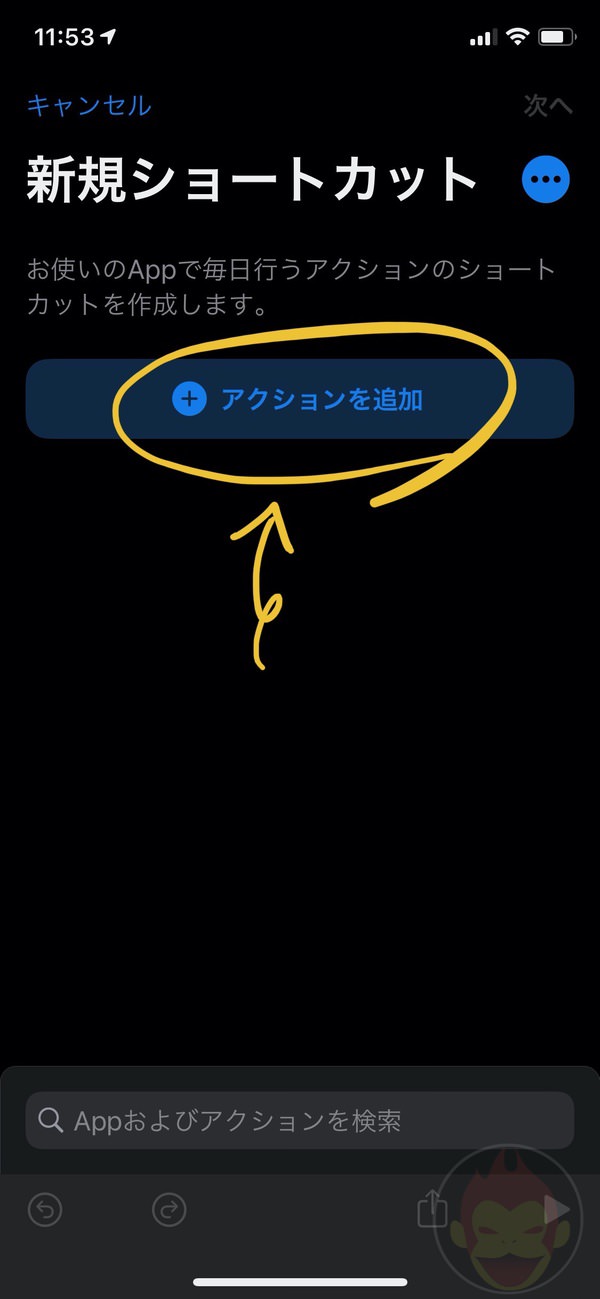Image resolution: width=600 pixels, height=1299 pixels.
Task: Undo the last action
Action: click(44, 1210)
